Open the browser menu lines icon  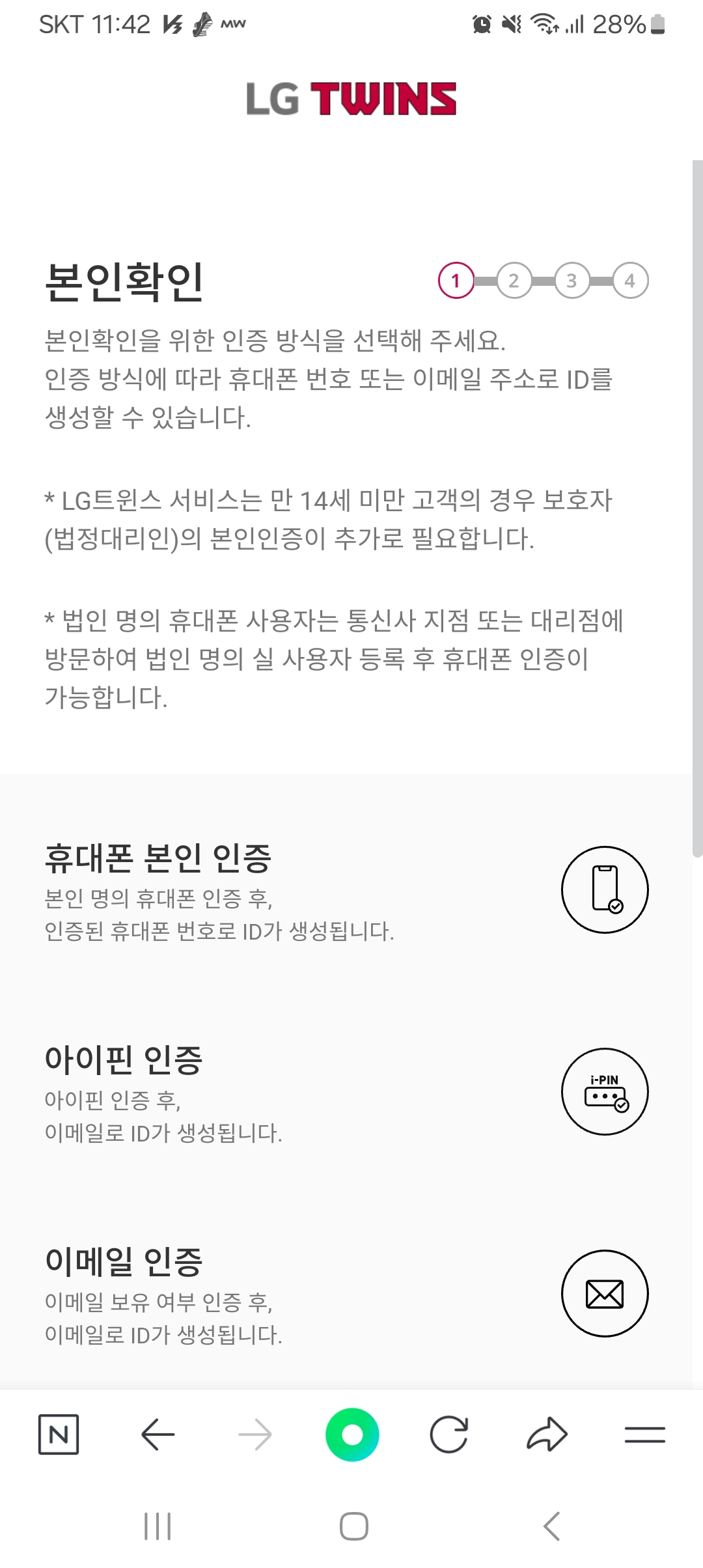pos(644,1434)
